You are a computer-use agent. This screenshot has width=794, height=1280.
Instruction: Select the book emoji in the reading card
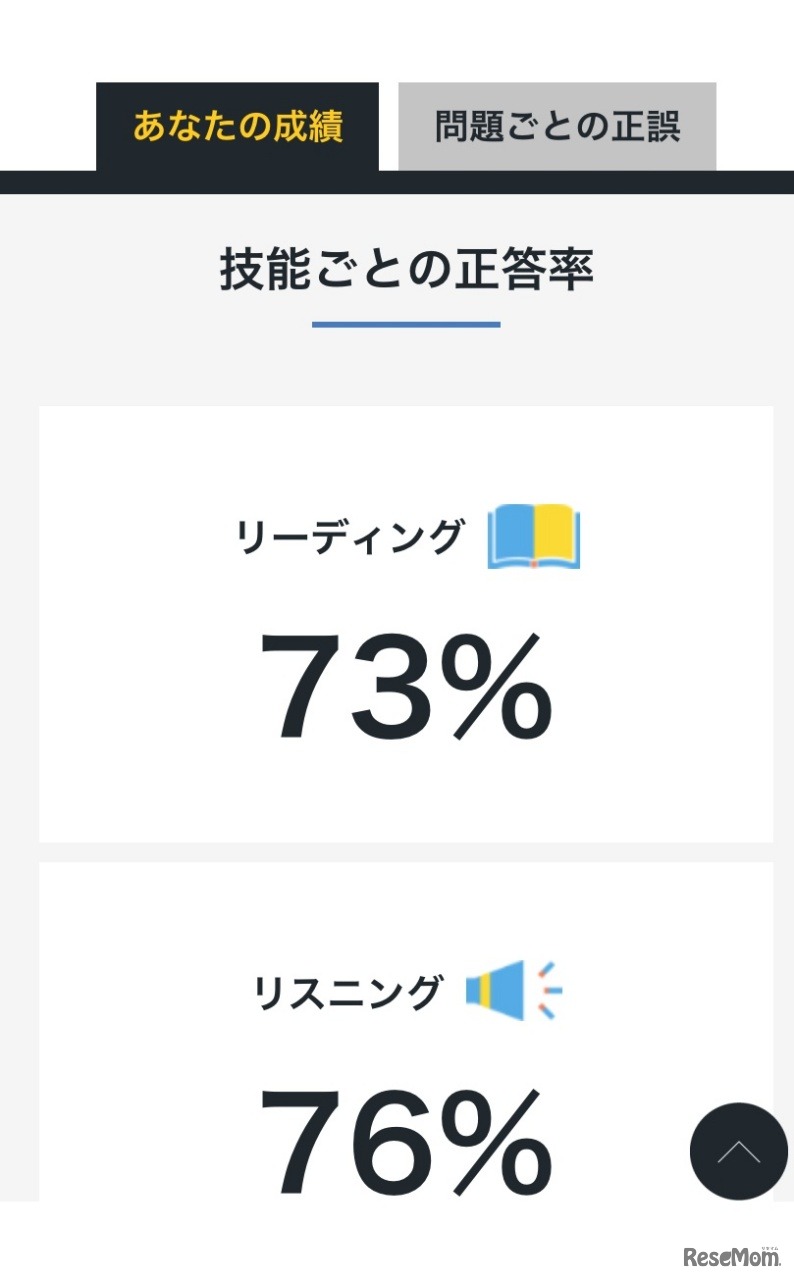[532, 537]
